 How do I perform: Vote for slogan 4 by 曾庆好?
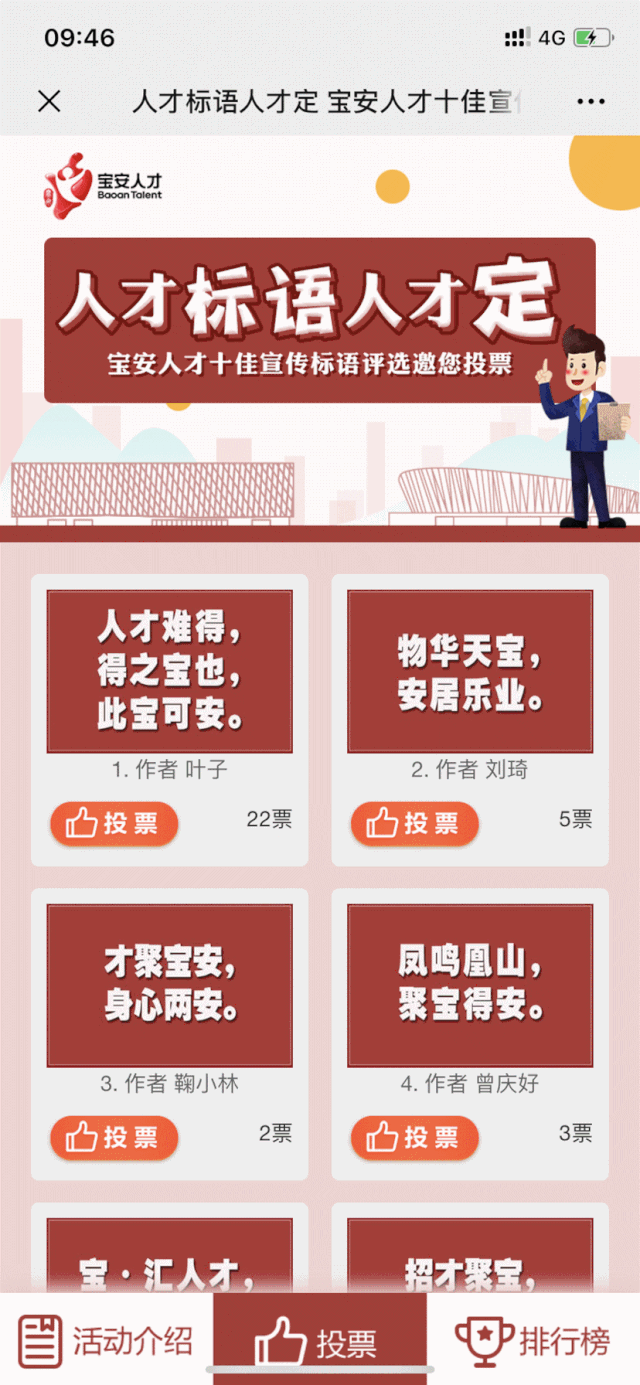pyautogui.click(x=414, y=1138)
